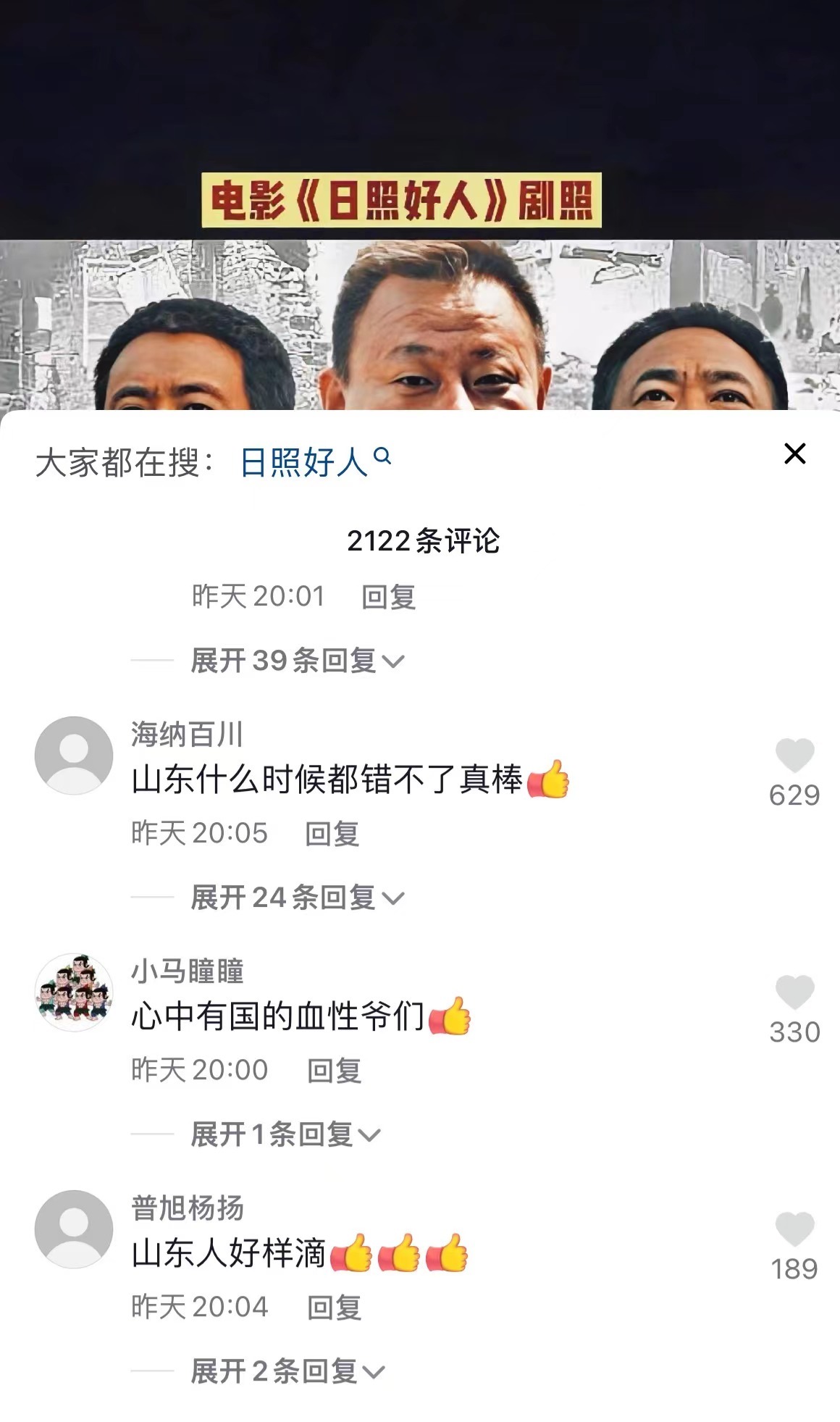Close the comments panel
The image size is (840, 1422).
click(x=794, y=454)
